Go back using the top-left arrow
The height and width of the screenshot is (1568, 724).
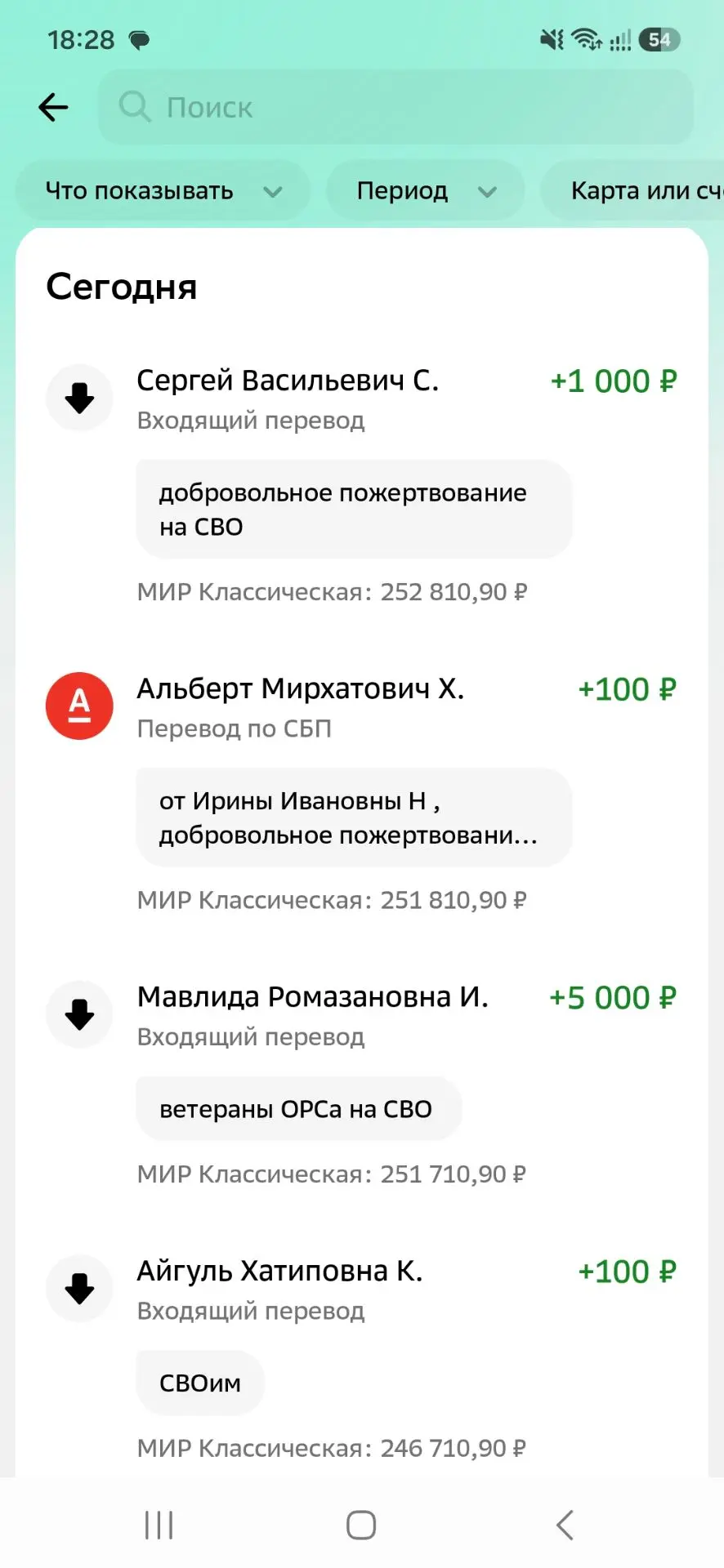(53, 107)
